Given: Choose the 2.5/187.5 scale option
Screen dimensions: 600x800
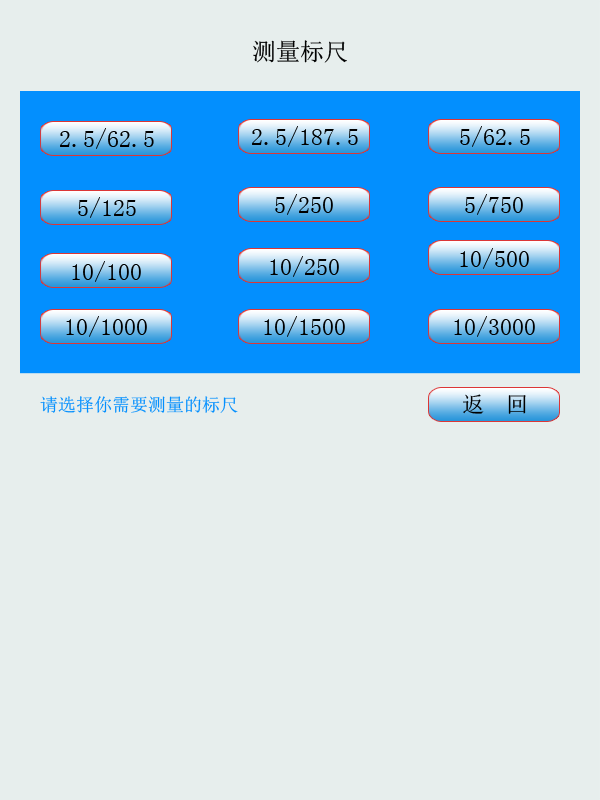Looking at the screenshot, I should click(x=304, y=137).
